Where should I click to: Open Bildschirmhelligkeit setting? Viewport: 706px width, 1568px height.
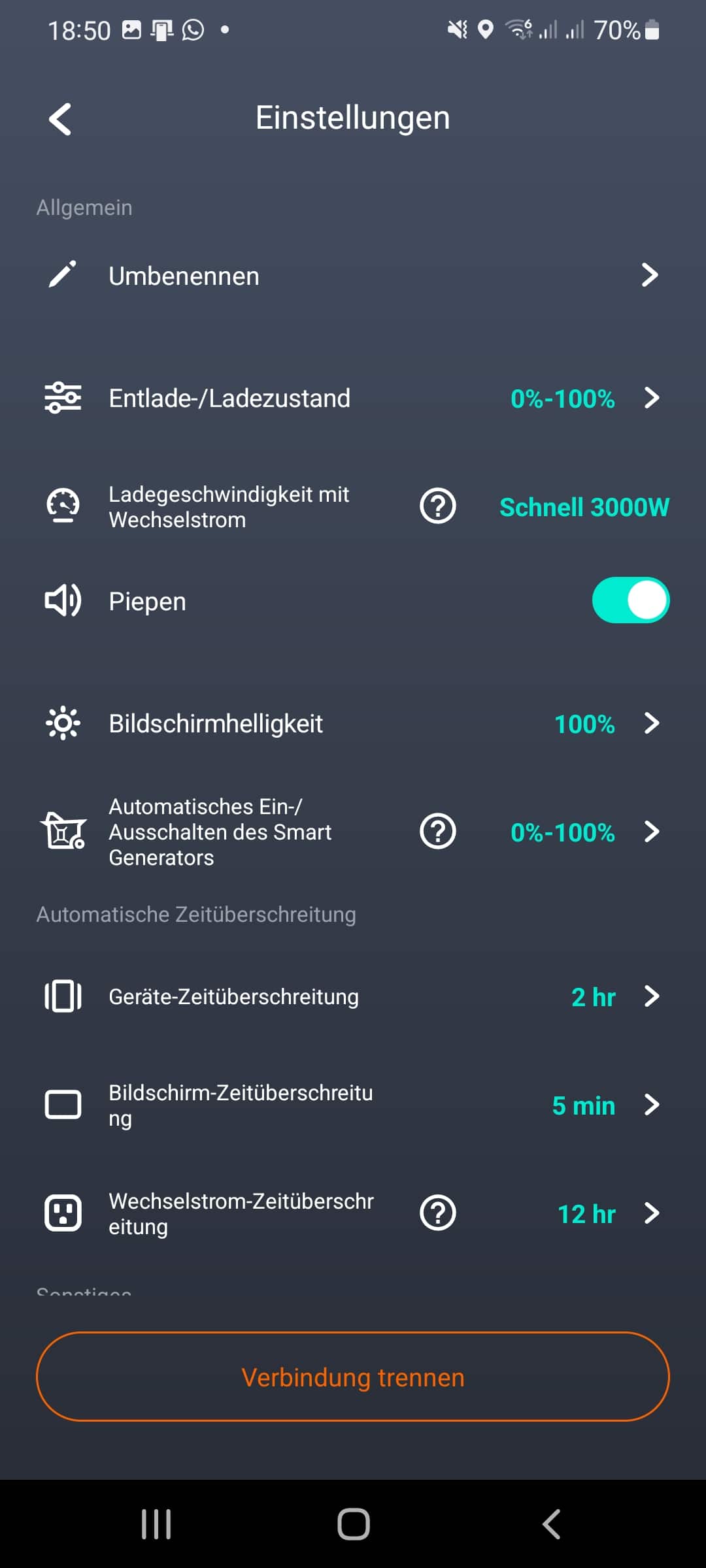click(x=353, y=723)
